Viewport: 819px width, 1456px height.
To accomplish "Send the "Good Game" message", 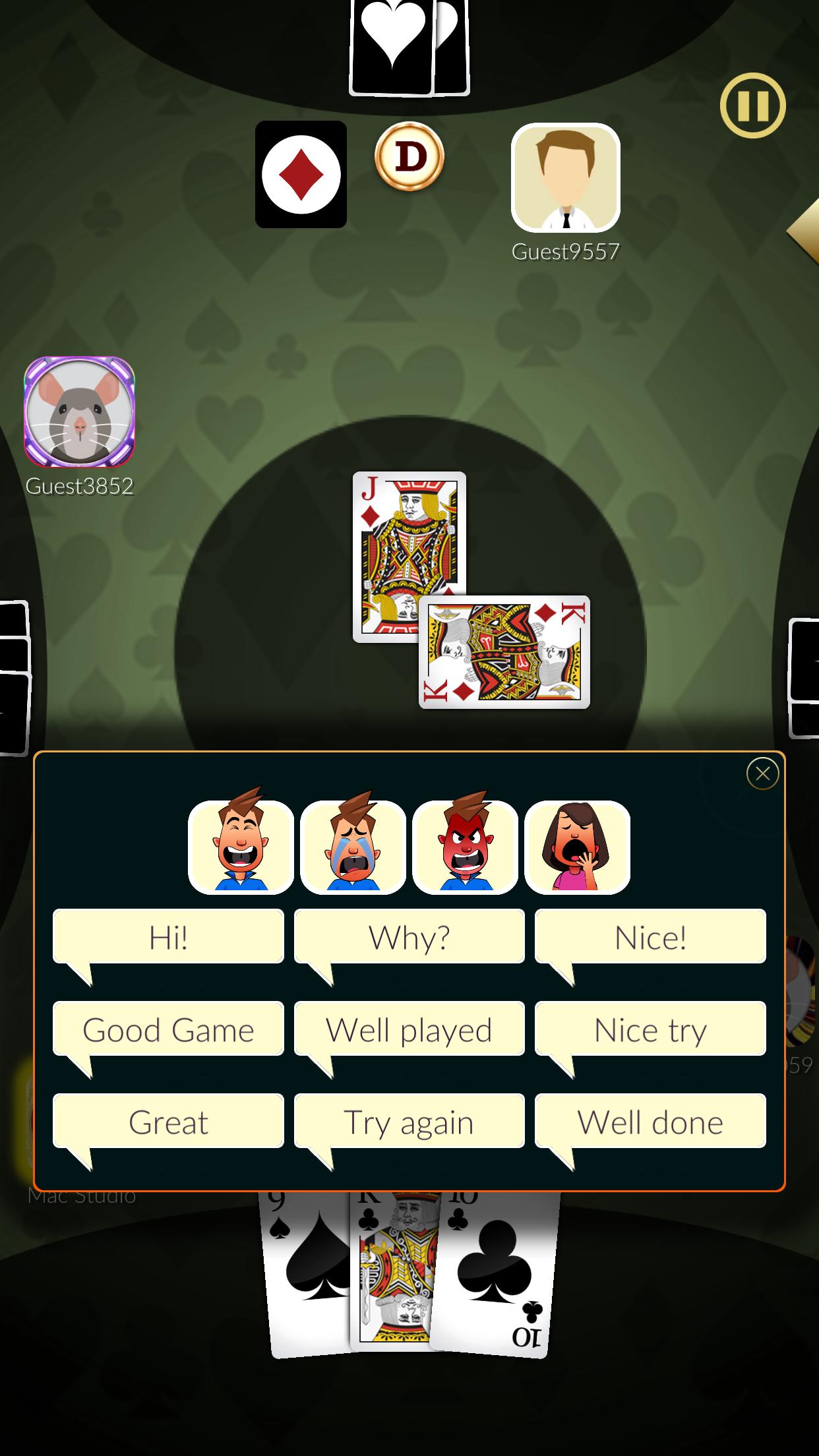I will [x=168, y=1029].
